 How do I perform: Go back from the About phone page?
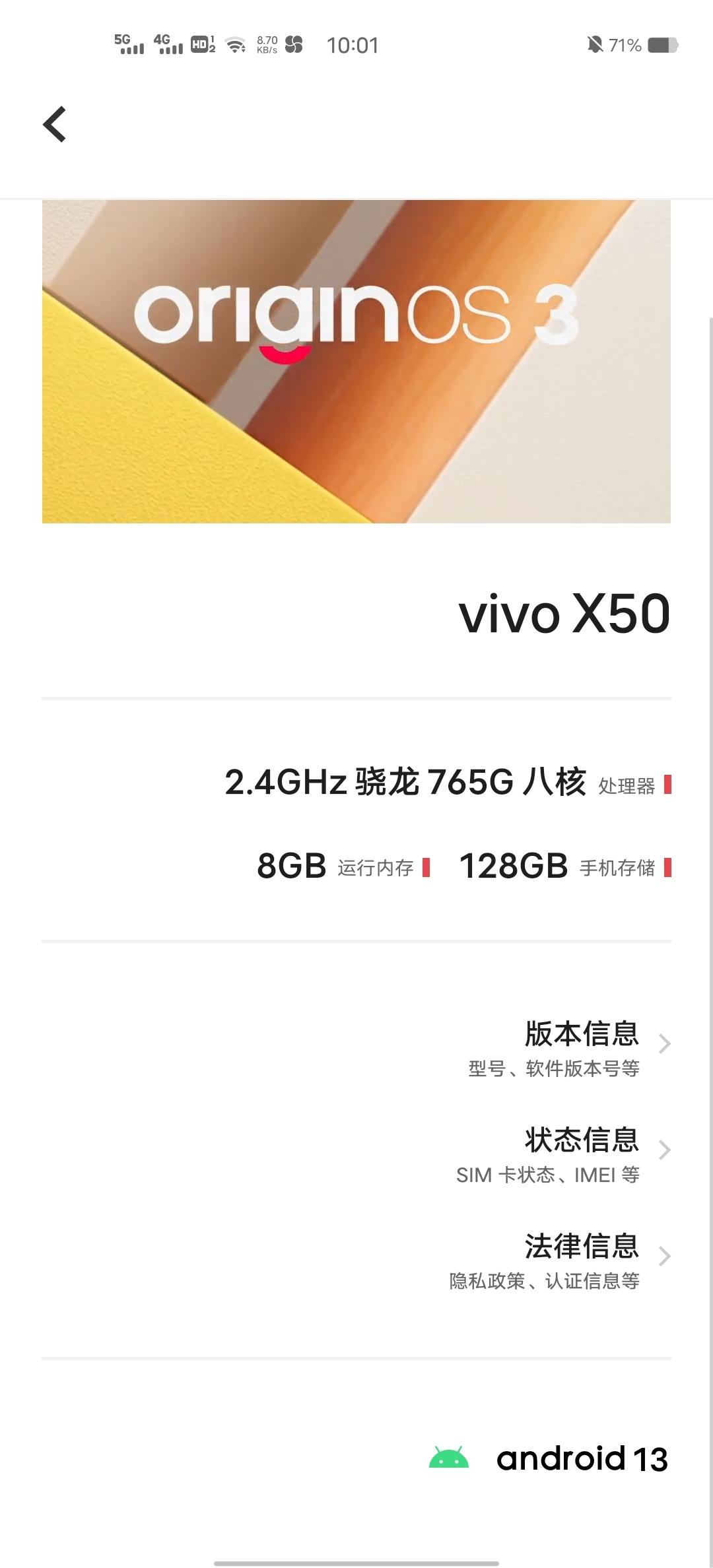pos(55,124)
